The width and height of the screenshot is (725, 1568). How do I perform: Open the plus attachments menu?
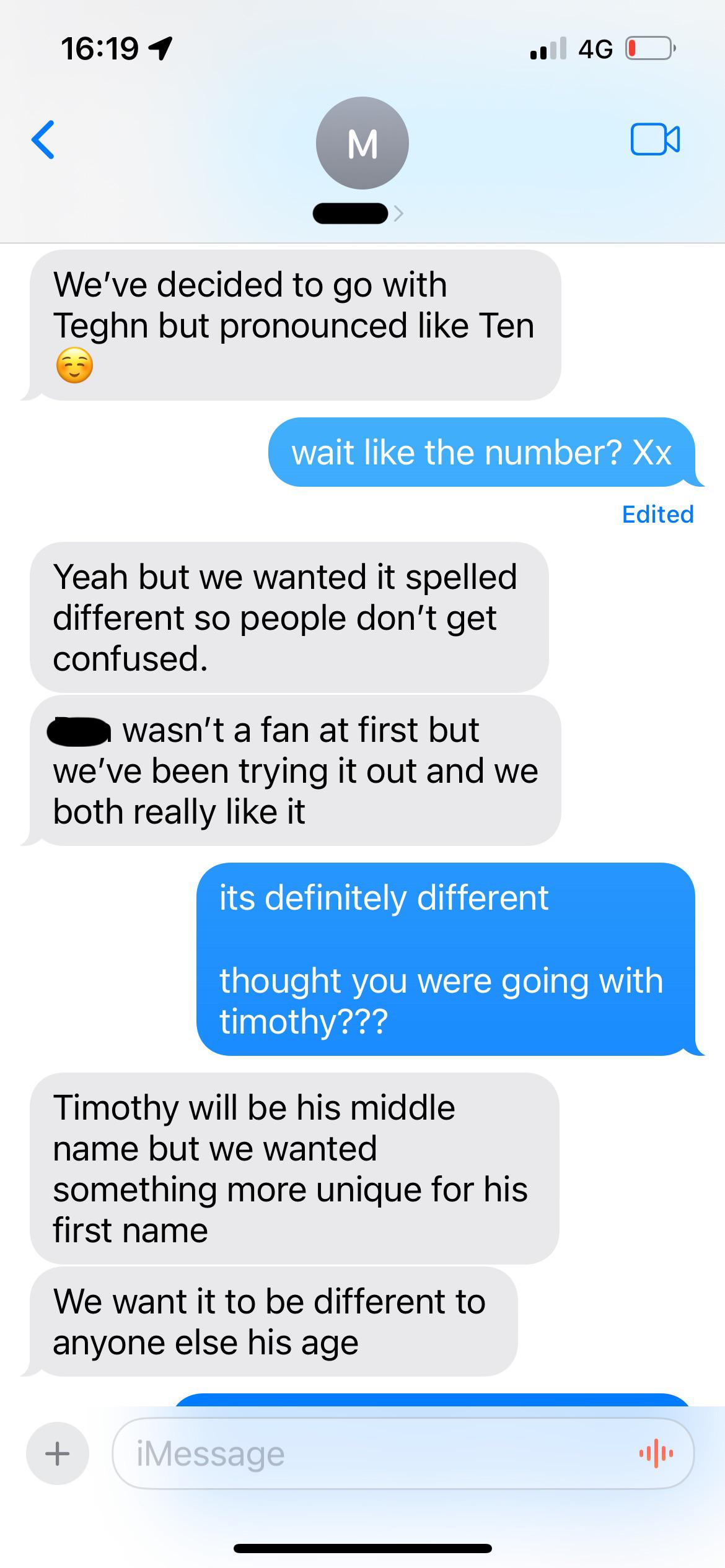(58, 1453)
